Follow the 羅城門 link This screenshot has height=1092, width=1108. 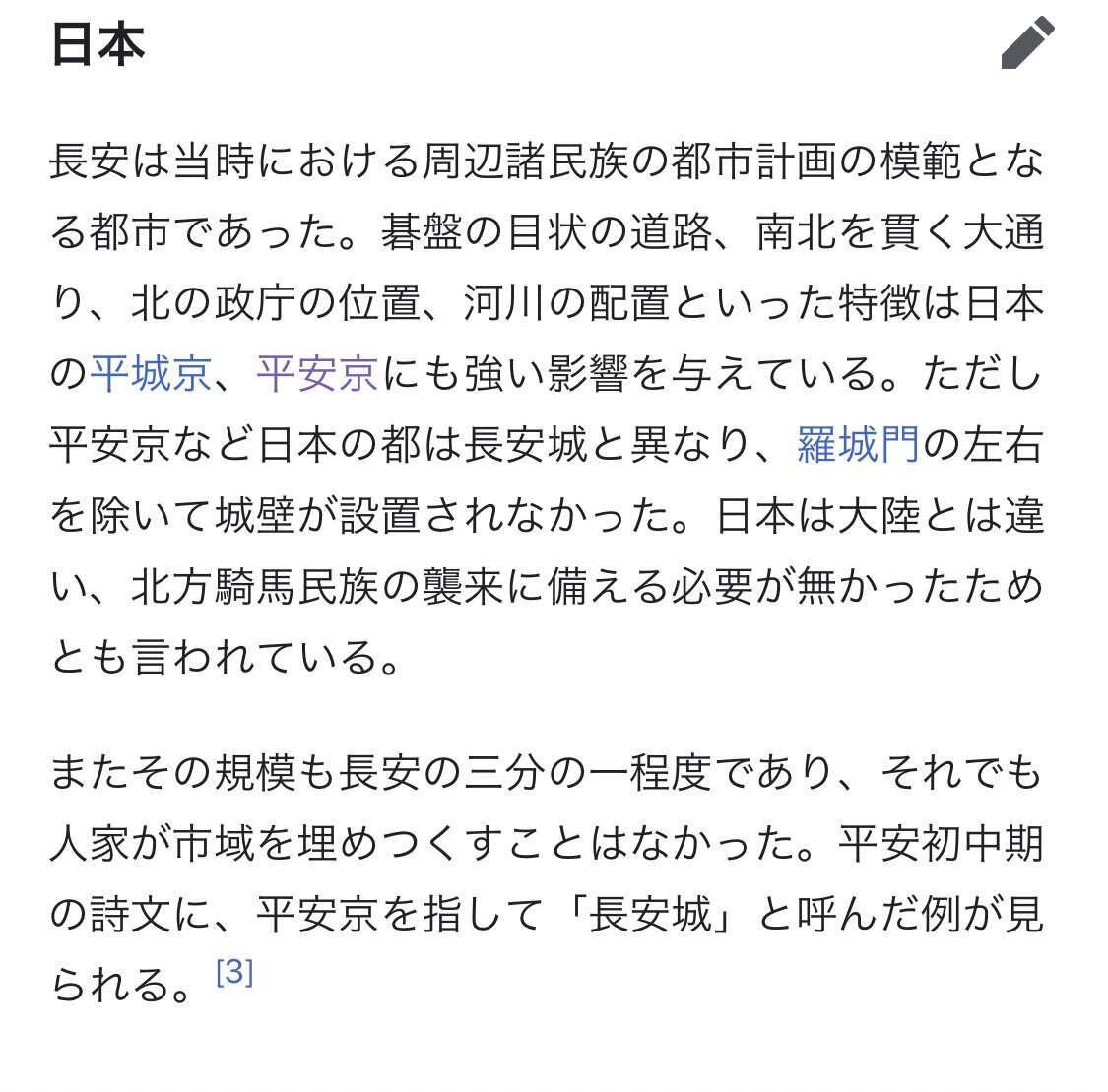(857, 445)
